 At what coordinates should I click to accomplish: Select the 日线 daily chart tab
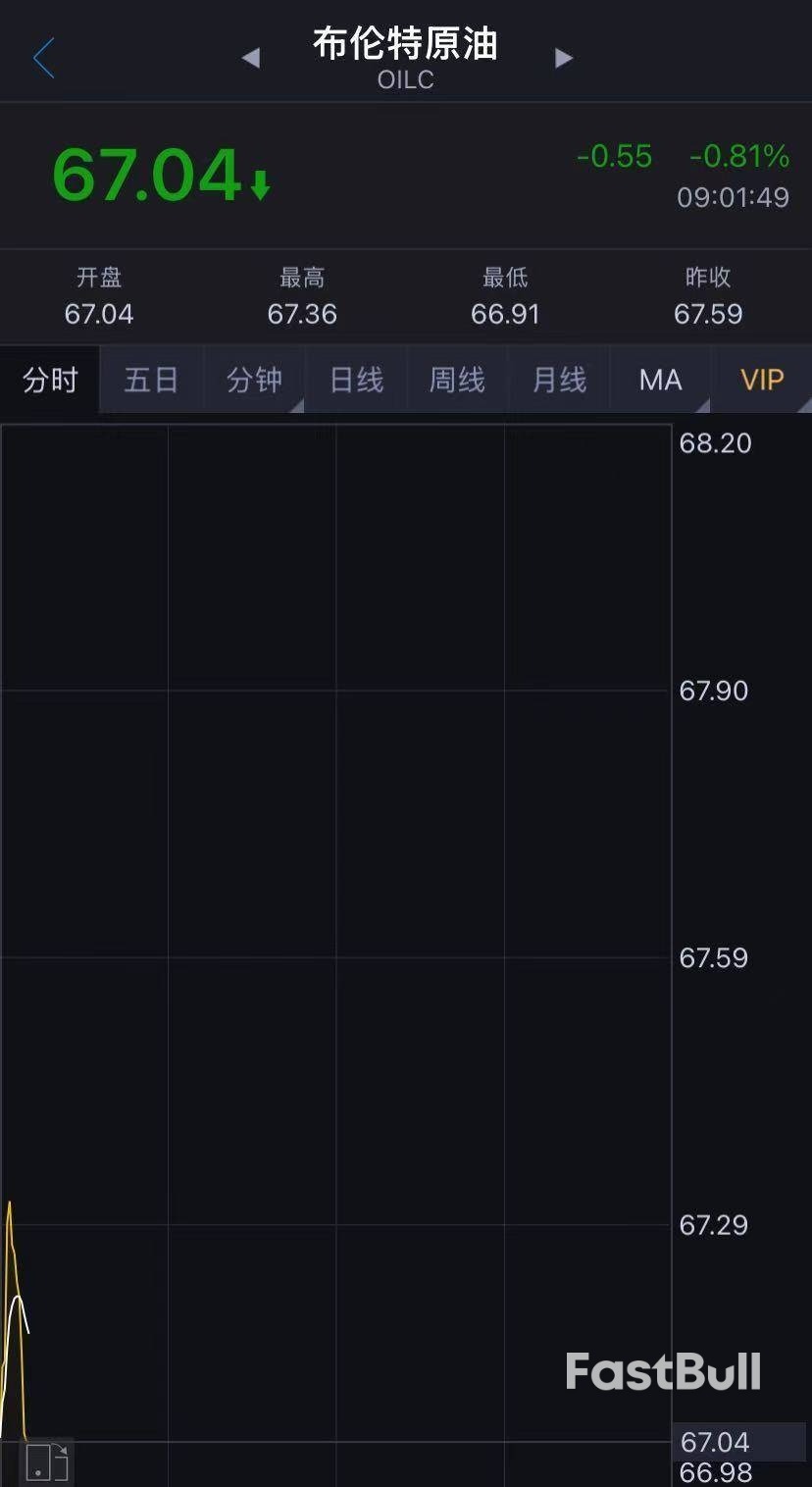[x=355, y=380]
